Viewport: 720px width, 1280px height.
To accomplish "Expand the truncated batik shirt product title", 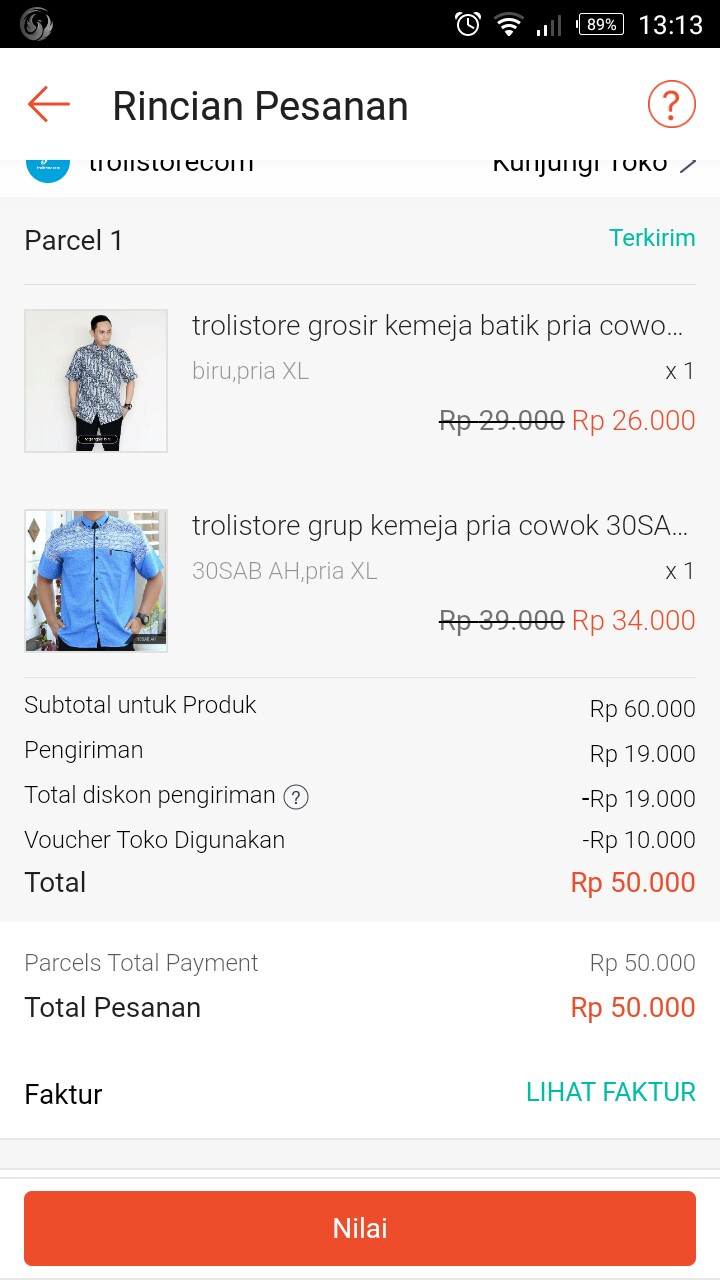I will click(x=440, y=325).
